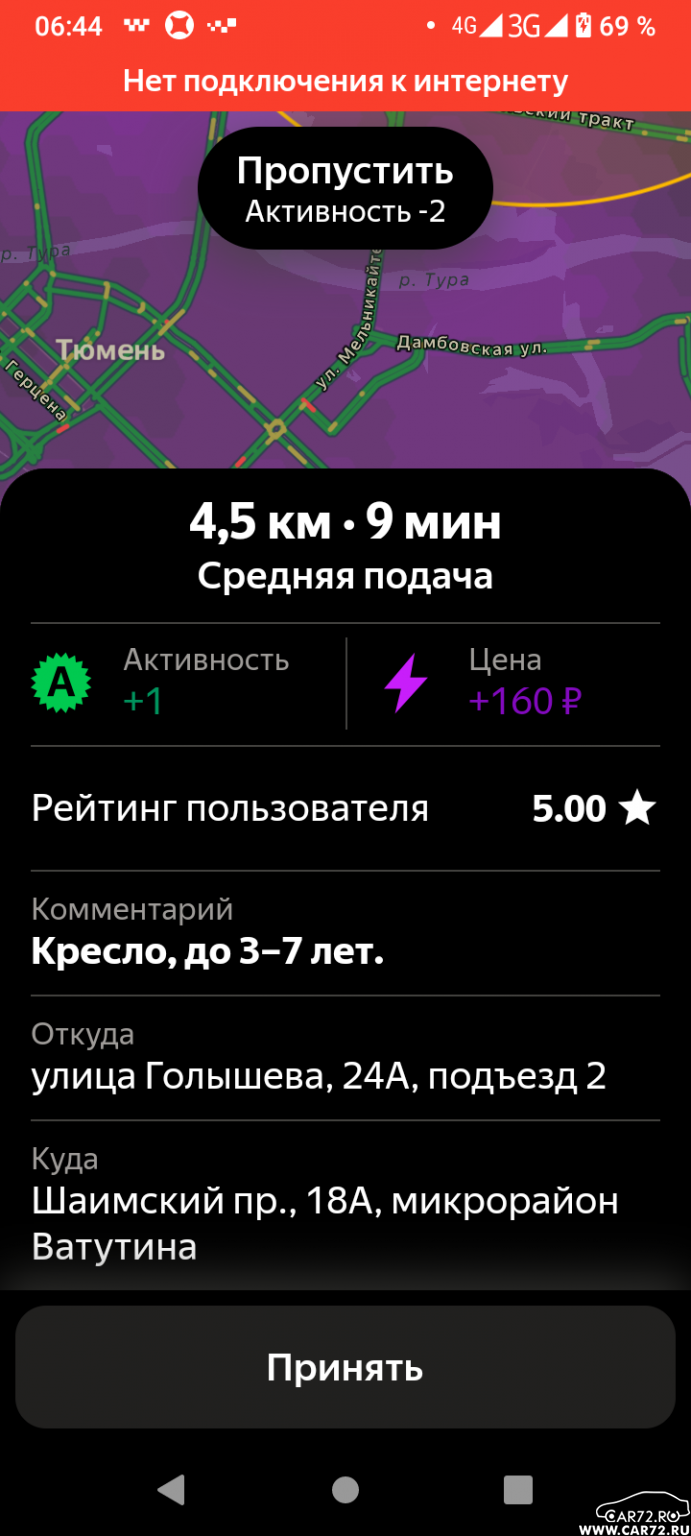Screen dimensions: 691x1536
Task: Skip the order with Пропустить button
Action: click(345, 188)
